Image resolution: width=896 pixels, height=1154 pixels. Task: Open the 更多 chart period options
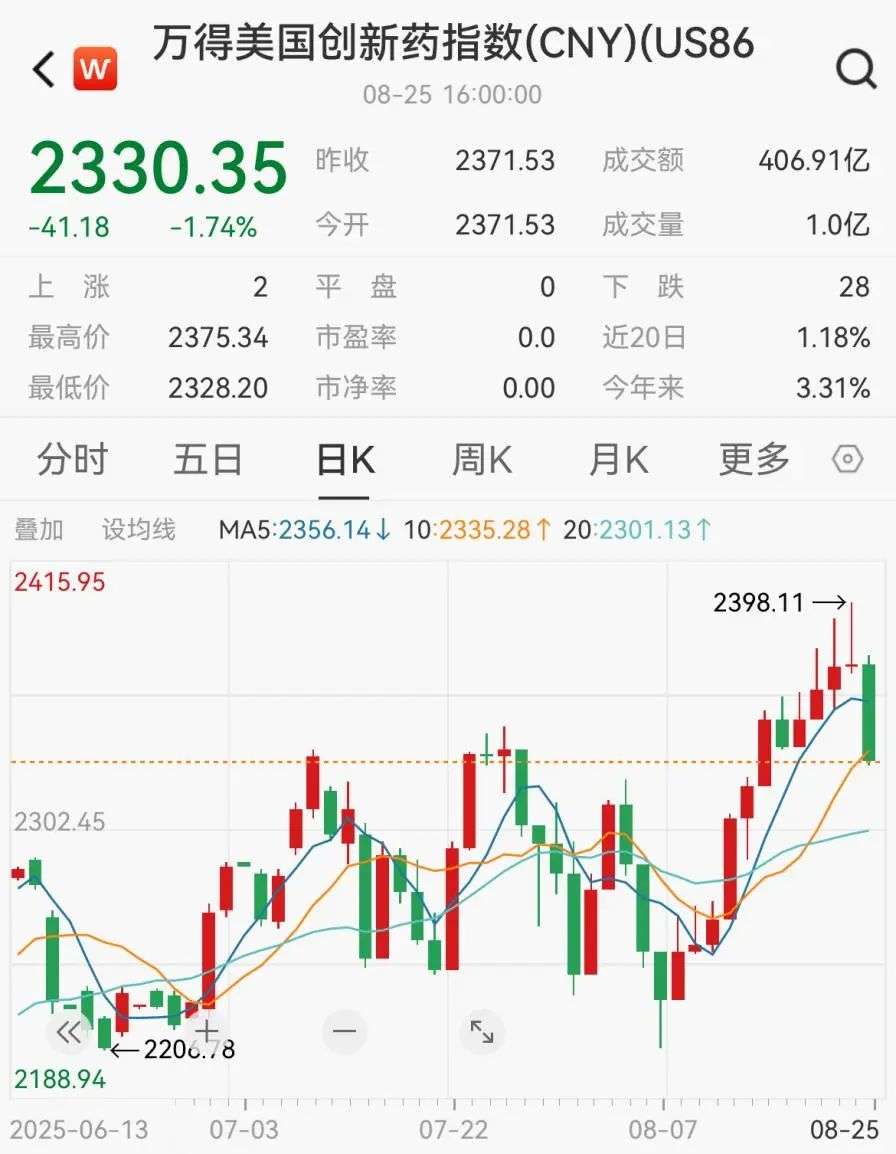pos(754,460)
